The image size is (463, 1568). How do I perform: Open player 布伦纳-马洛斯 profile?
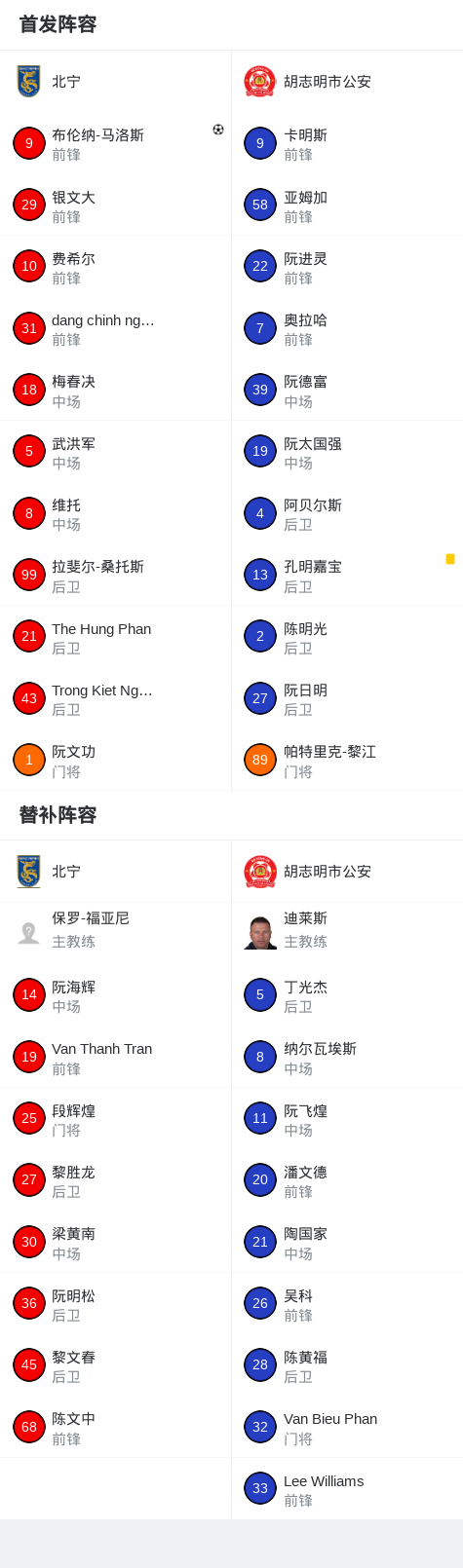pyautogui.click(x=115, y=144)
